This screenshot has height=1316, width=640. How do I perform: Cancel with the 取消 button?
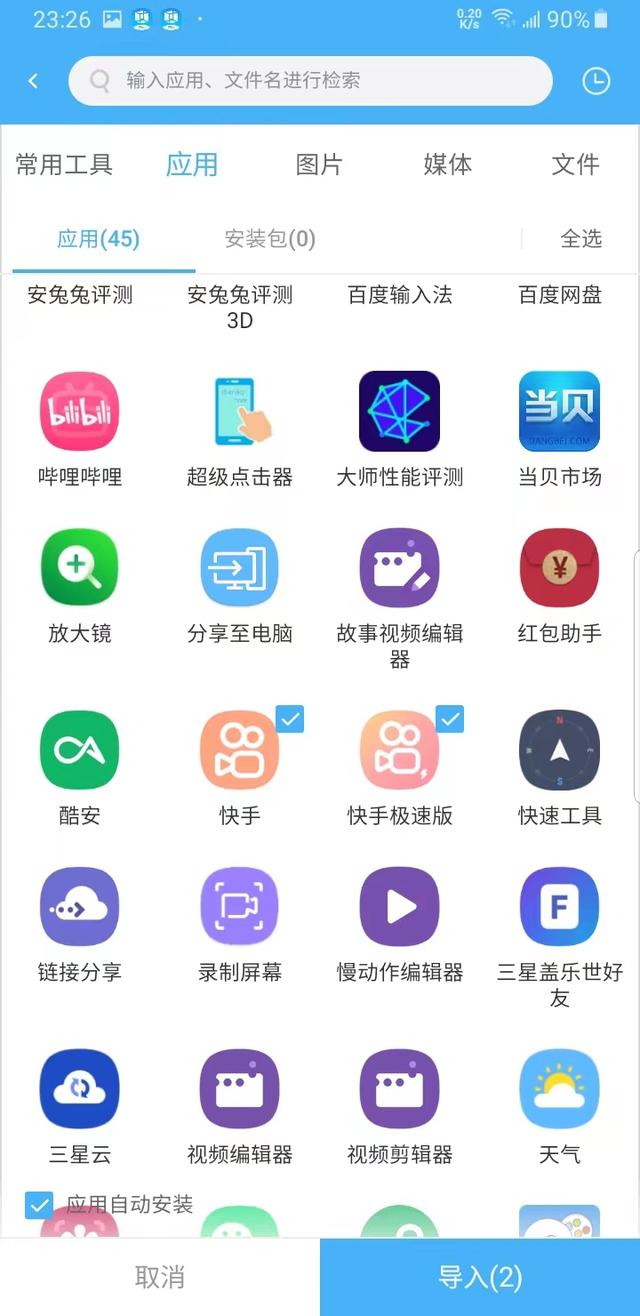coord(160,1277)
